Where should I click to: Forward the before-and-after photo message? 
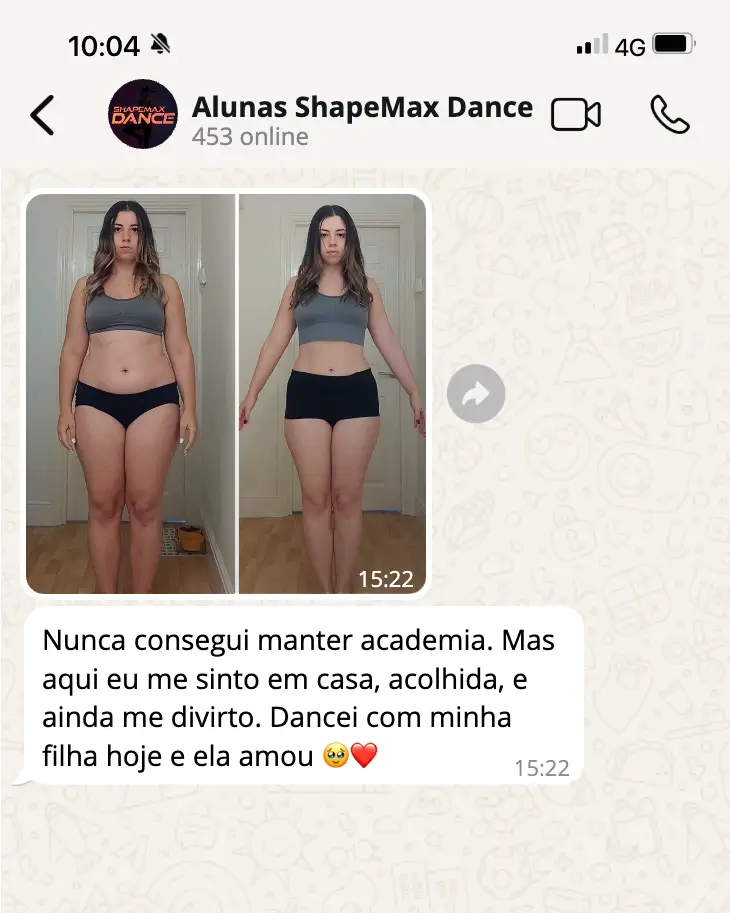476,394
